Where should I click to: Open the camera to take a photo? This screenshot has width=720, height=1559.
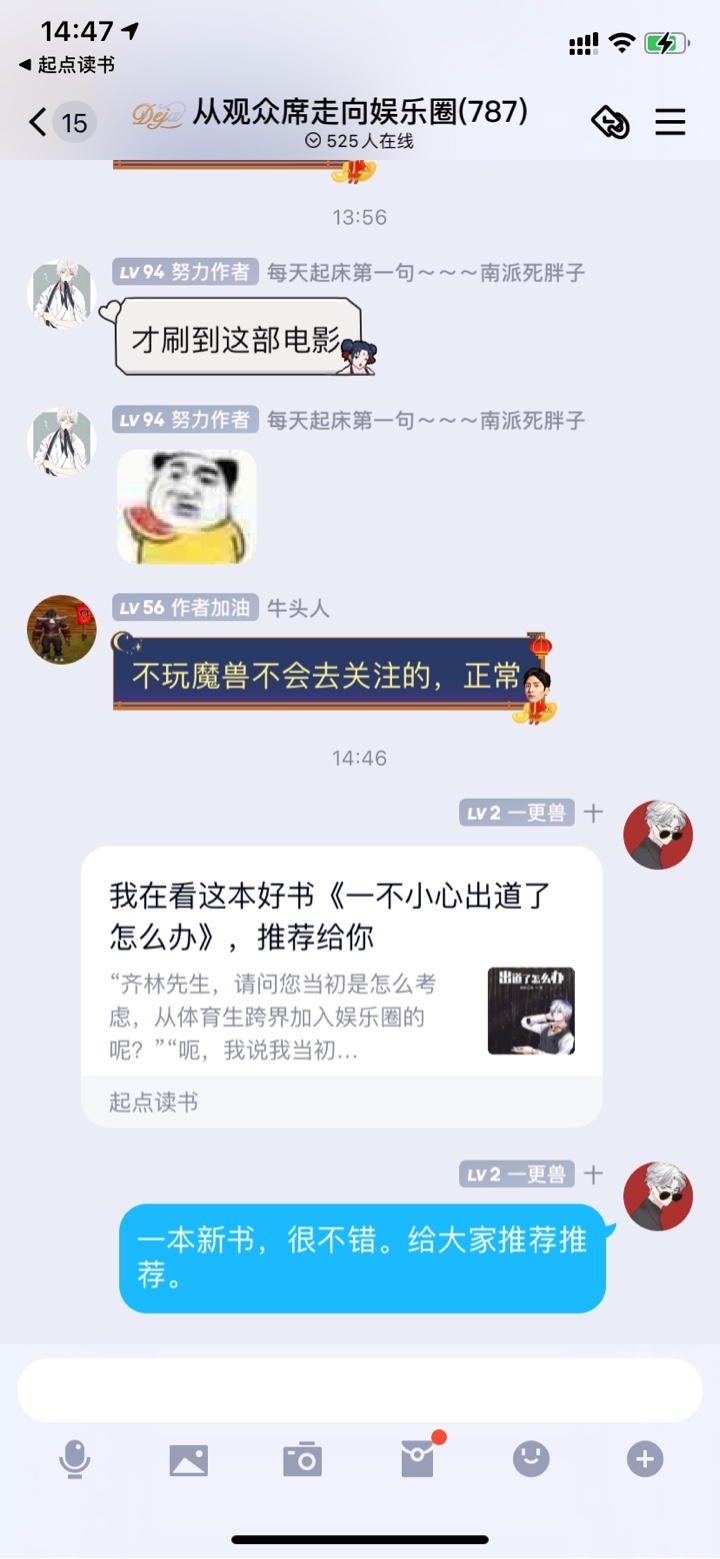302,1461
